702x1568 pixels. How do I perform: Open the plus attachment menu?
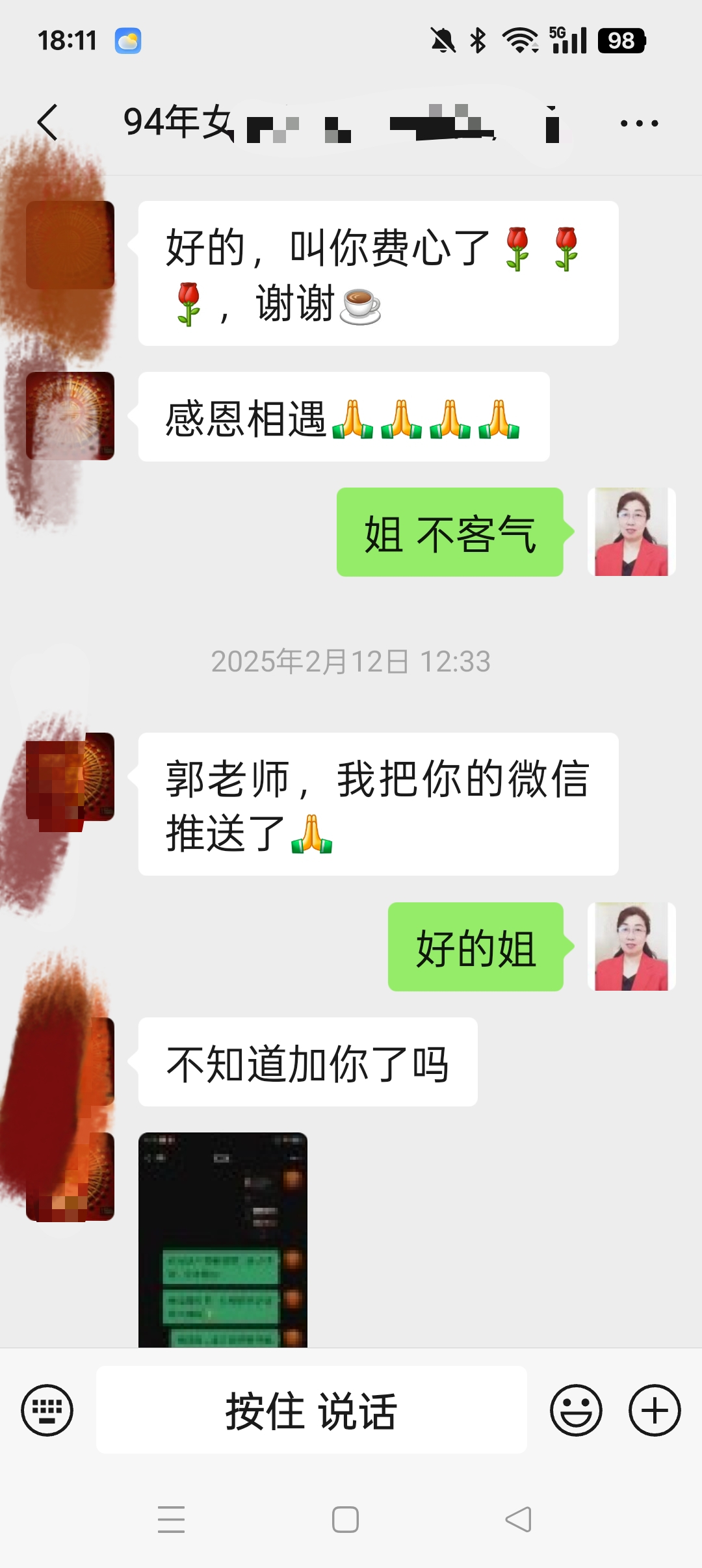655,1410
